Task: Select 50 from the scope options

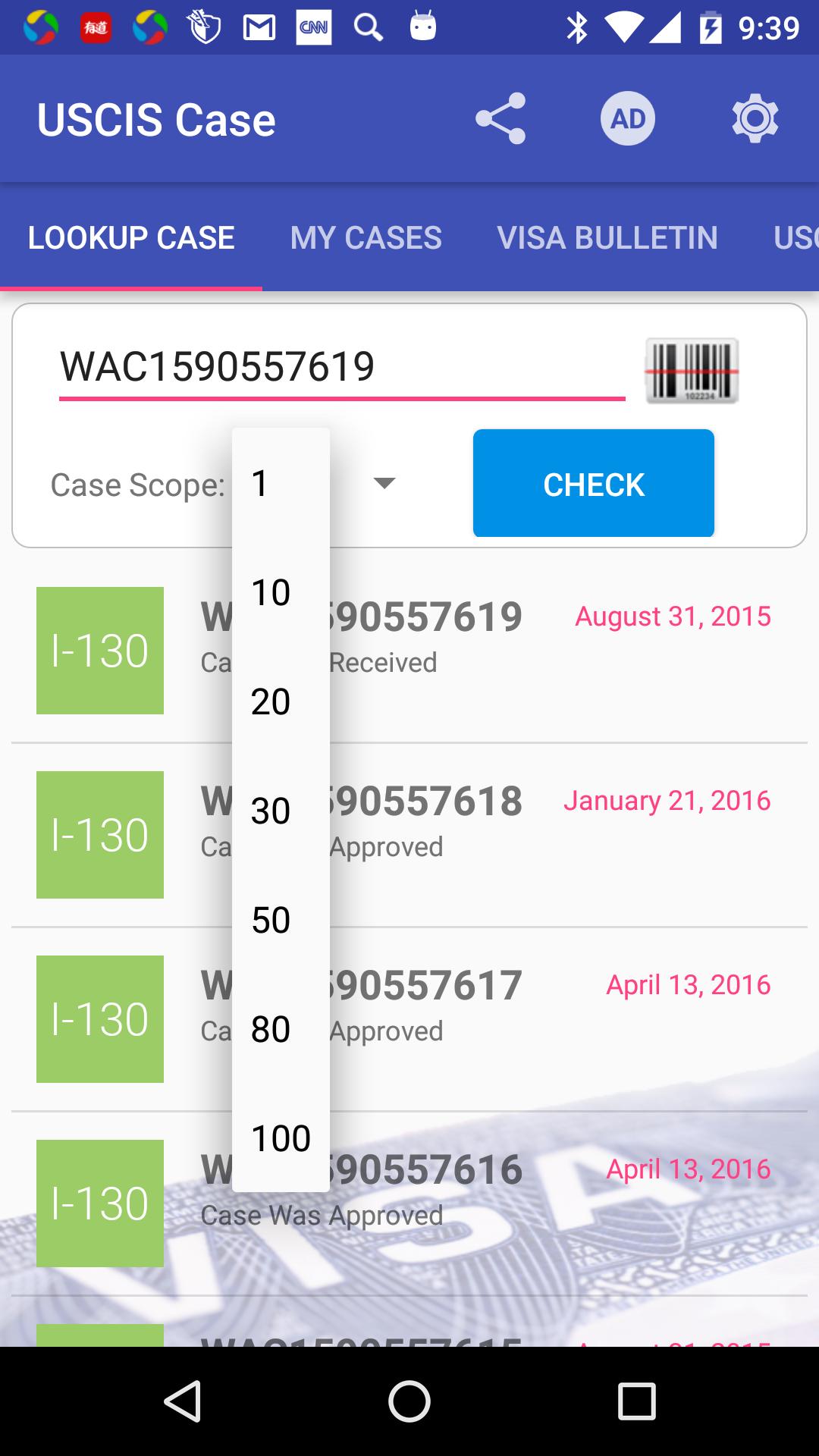Action: click(280, 920)
